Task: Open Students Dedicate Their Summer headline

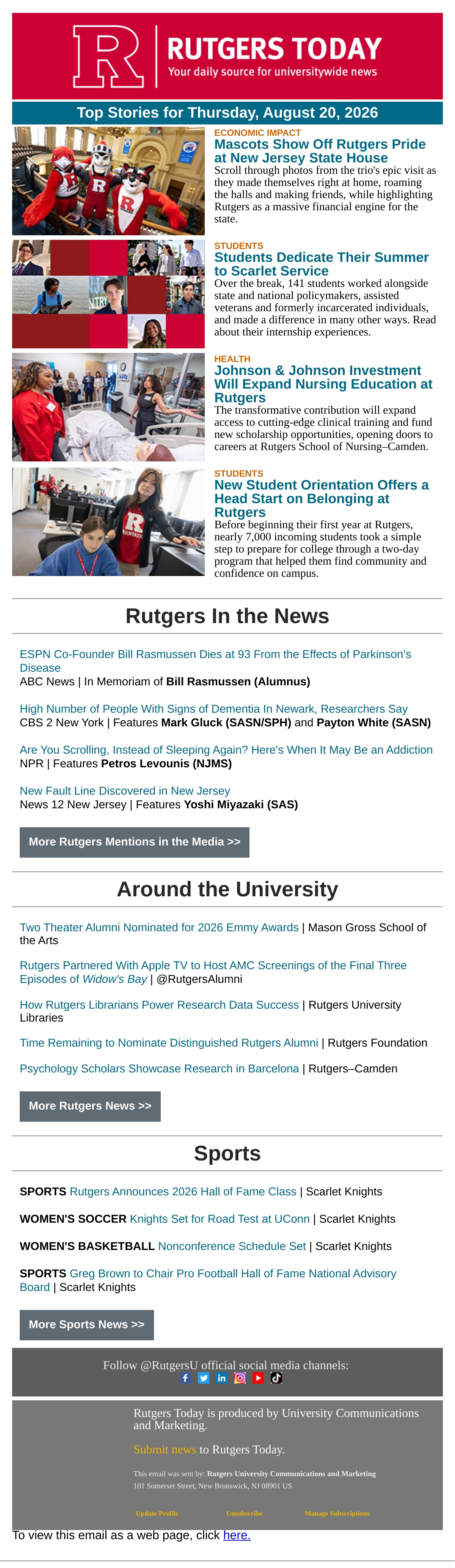Action: coord(321,264)
